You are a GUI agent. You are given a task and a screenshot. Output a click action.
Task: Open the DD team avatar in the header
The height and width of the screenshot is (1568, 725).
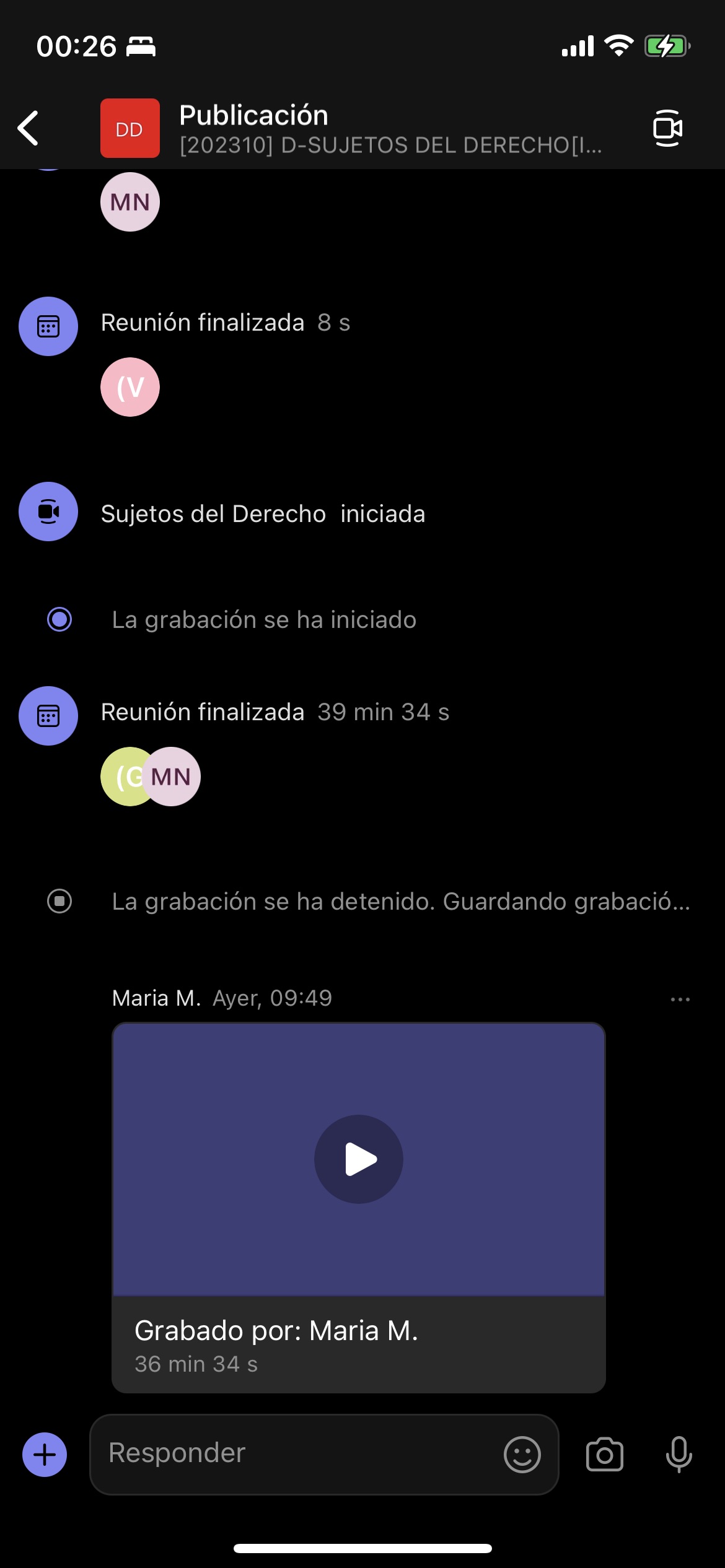(x=130, y=128)
